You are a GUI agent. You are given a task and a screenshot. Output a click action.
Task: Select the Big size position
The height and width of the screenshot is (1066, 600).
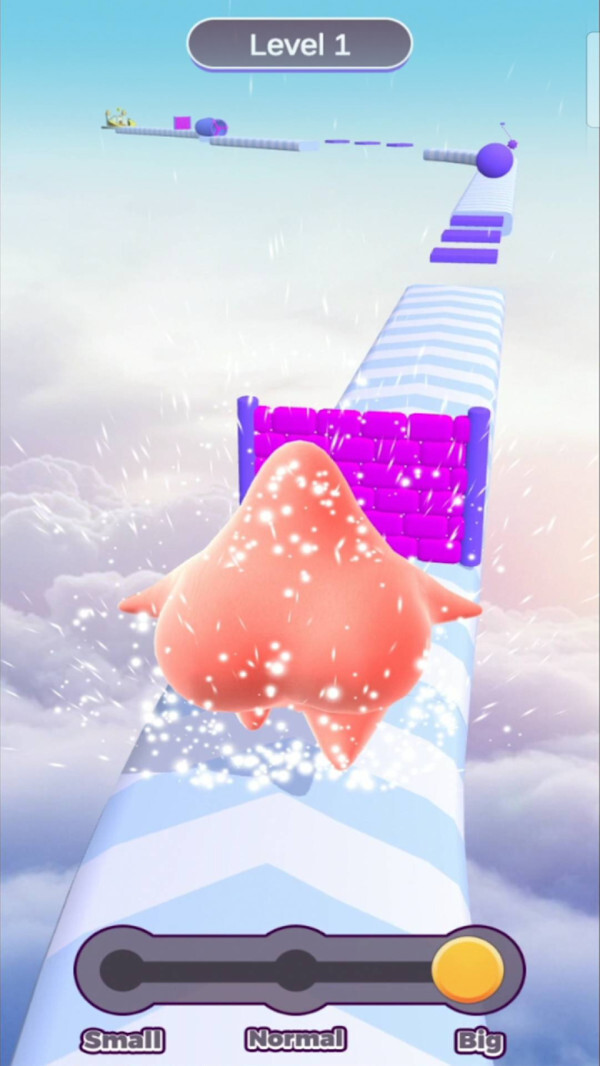[x=468, y=971]
